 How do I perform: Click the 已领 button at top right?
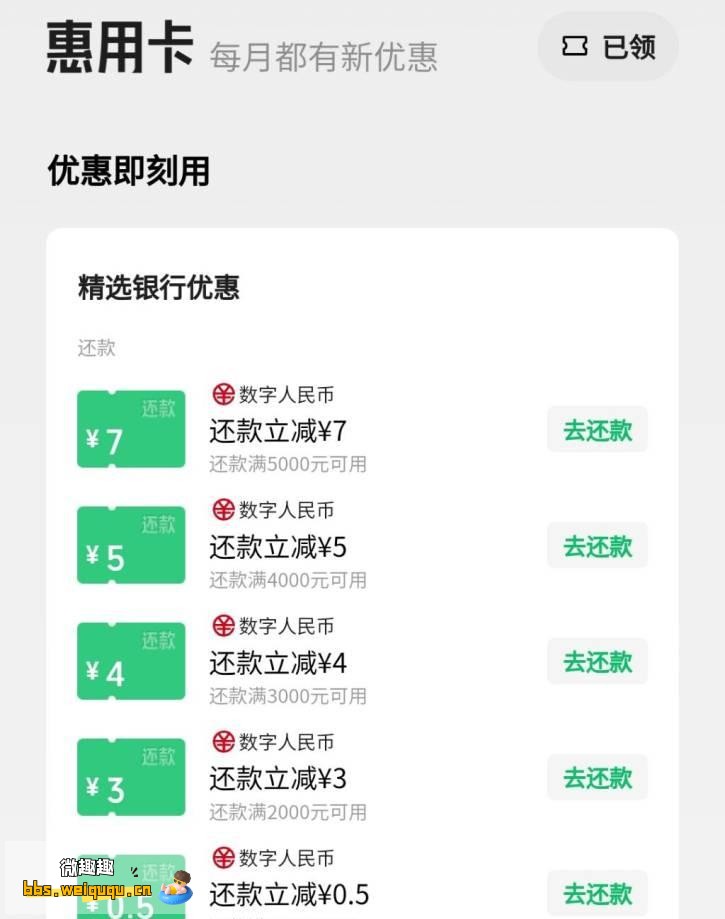[x=607, y=46]
